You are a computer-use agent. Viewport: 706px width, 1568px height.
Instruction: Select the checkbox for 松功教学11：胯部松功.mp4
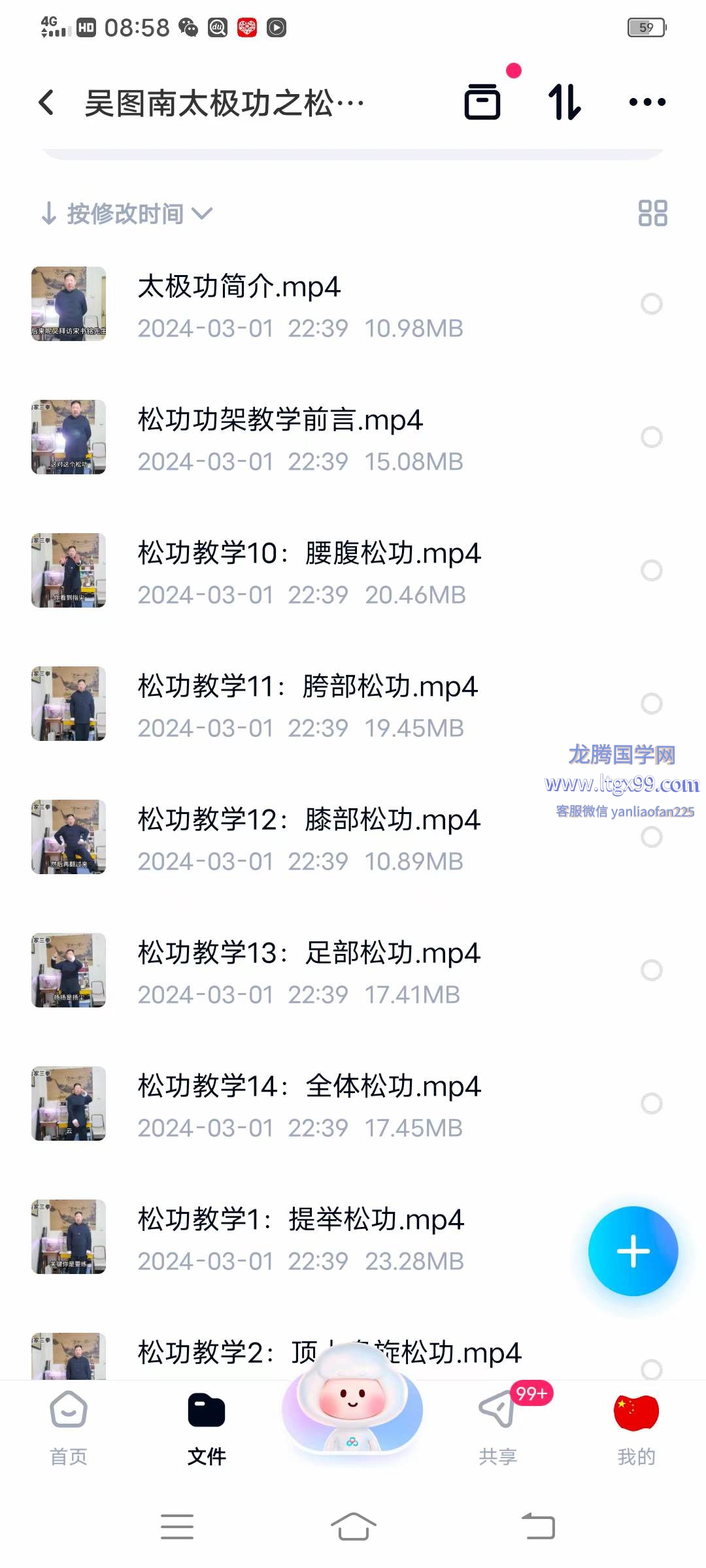(651, 704)
